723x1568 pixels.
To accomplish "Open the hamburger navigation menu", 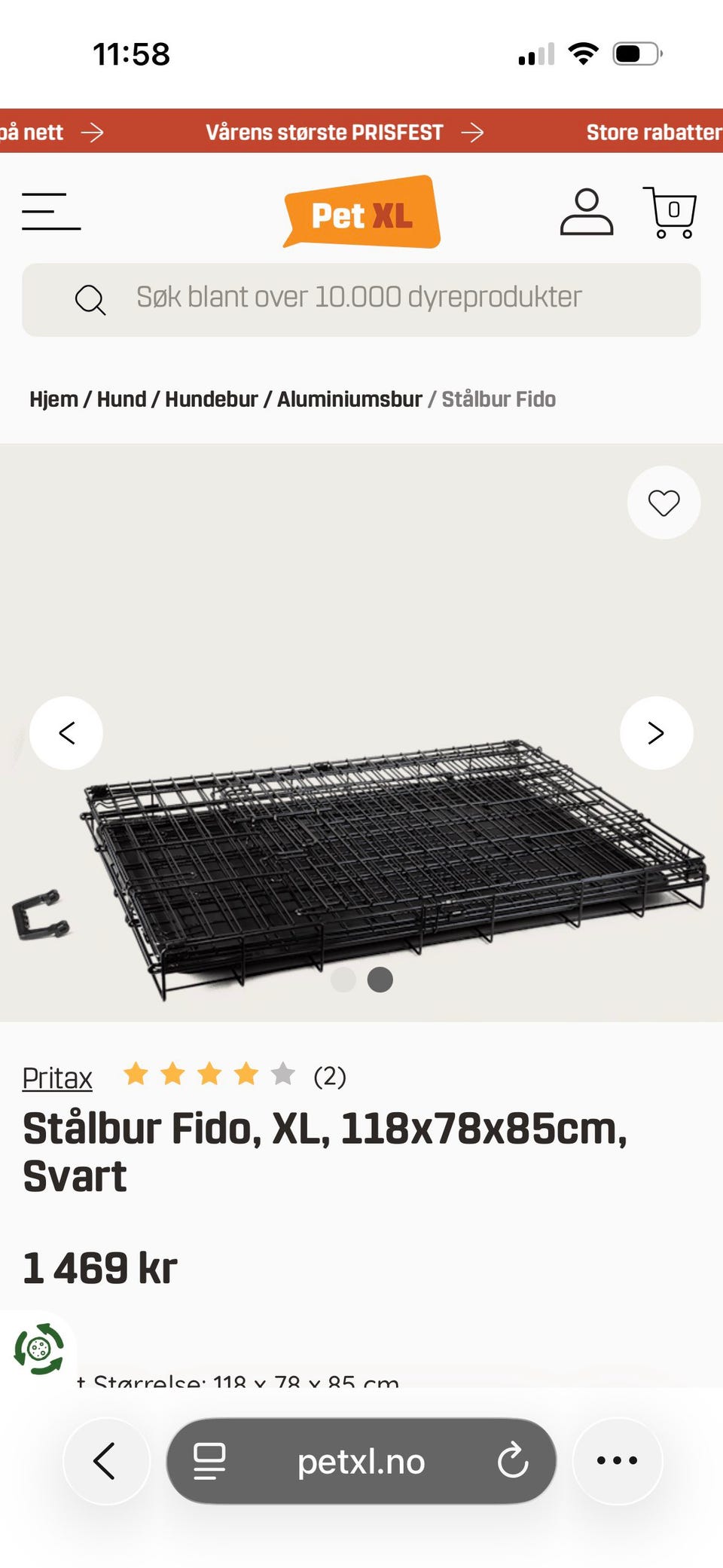I will (50, 212).
